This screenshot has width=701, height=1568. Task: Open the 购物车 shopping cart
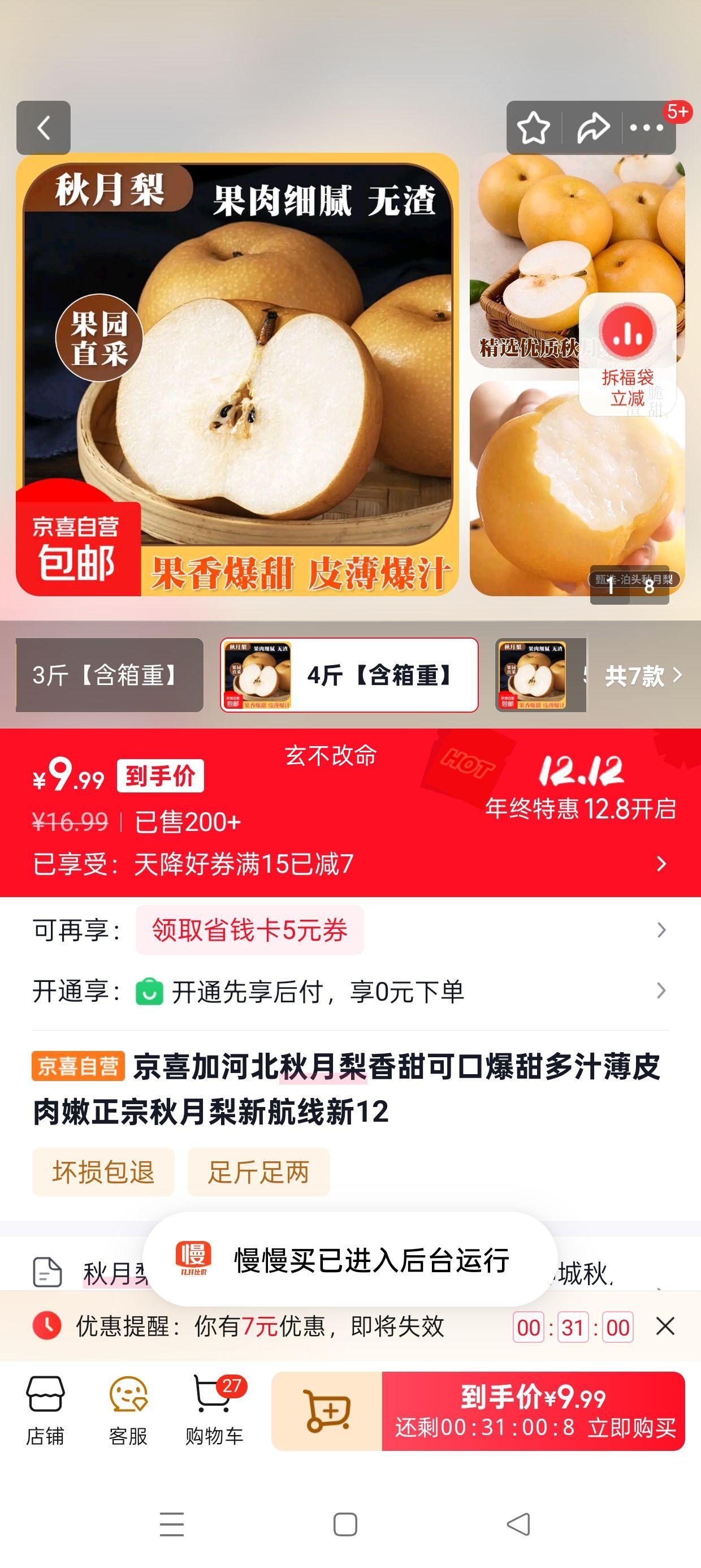(x=214, y=1410)
